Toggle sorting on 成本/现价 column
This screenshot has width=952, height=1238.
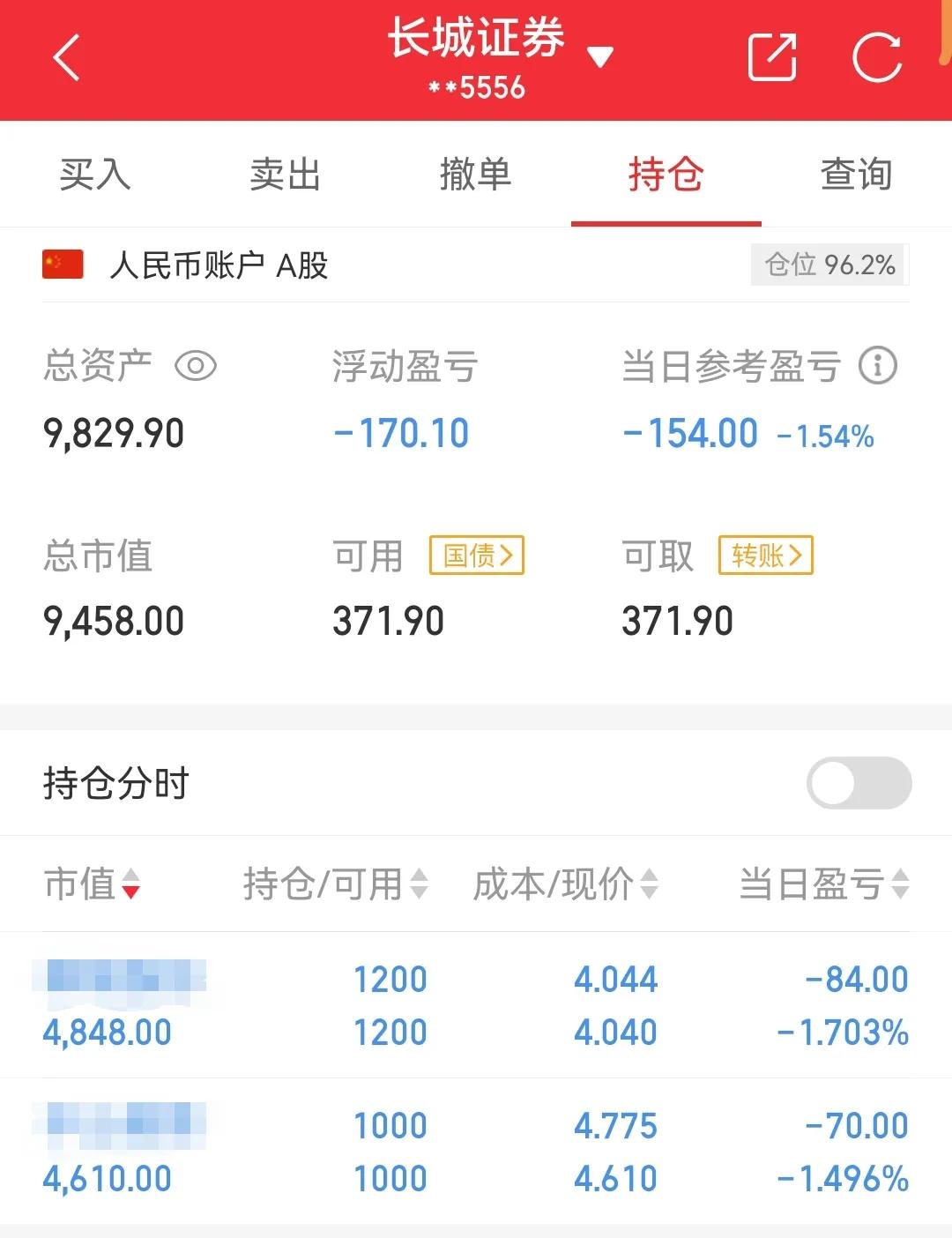(x=650, y=884)
